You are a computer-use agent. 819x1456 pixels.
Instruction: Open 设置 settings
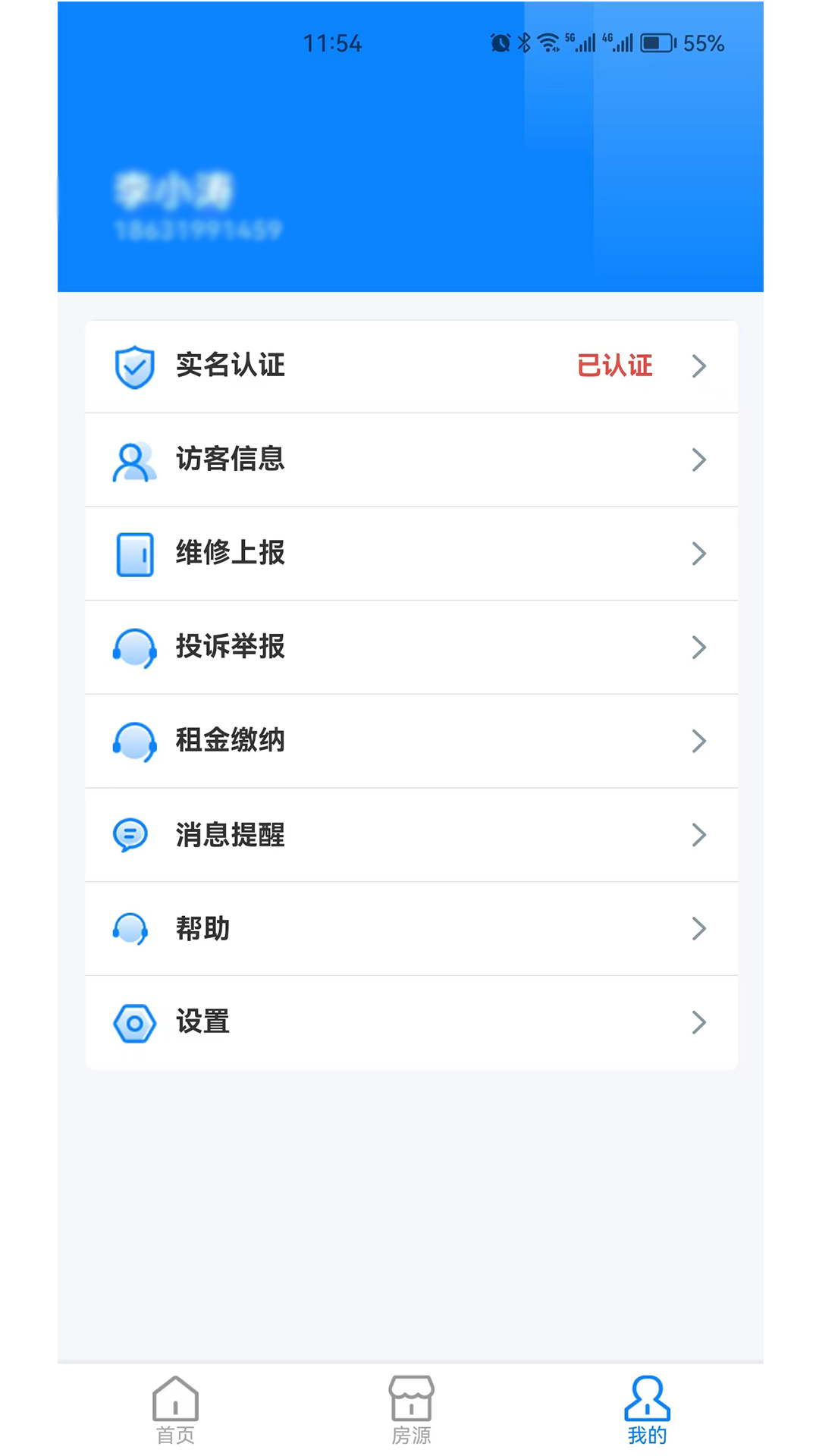[x=410, y=1022]
